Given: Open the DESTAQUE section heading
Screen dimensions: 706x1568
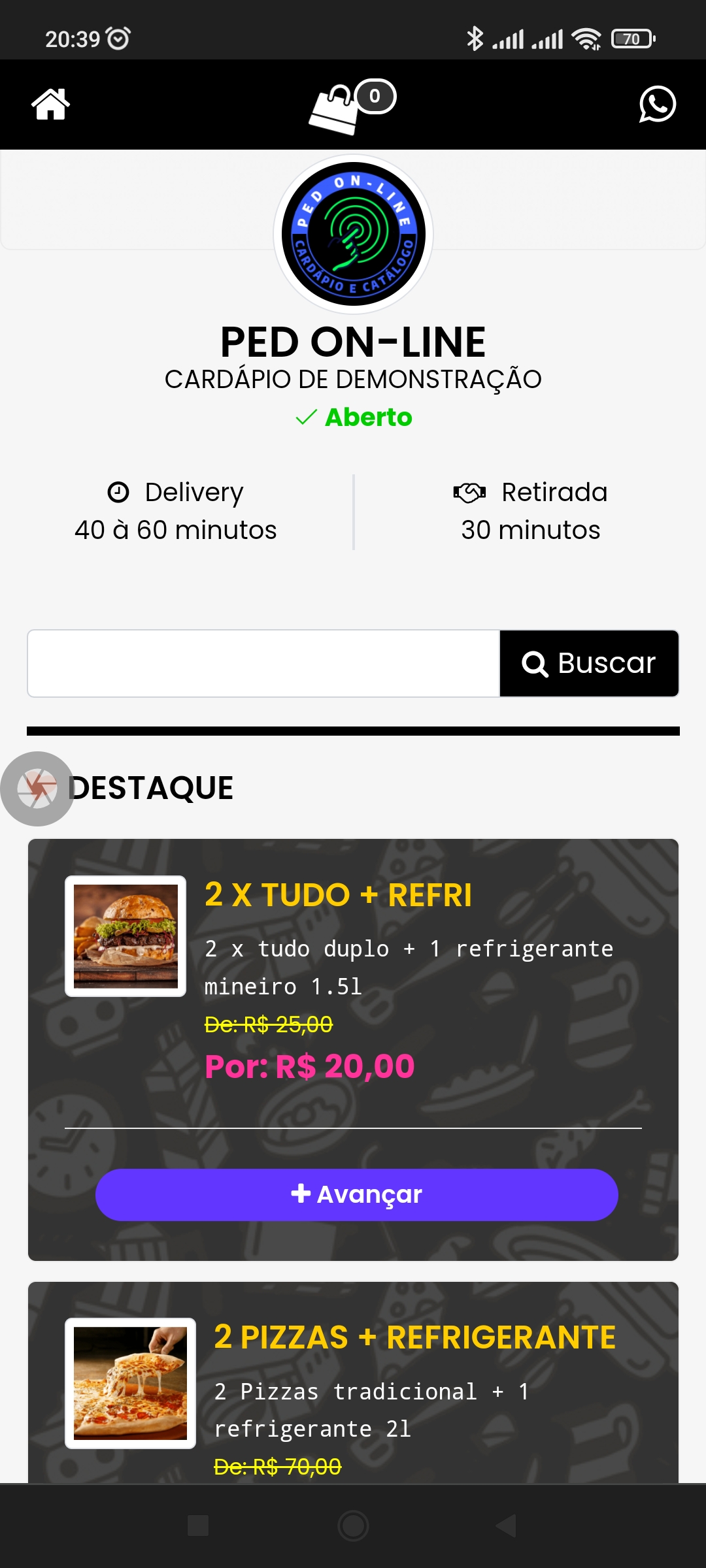Looking at the screenshot, I should pyautogui.click(x=152, y=787).
